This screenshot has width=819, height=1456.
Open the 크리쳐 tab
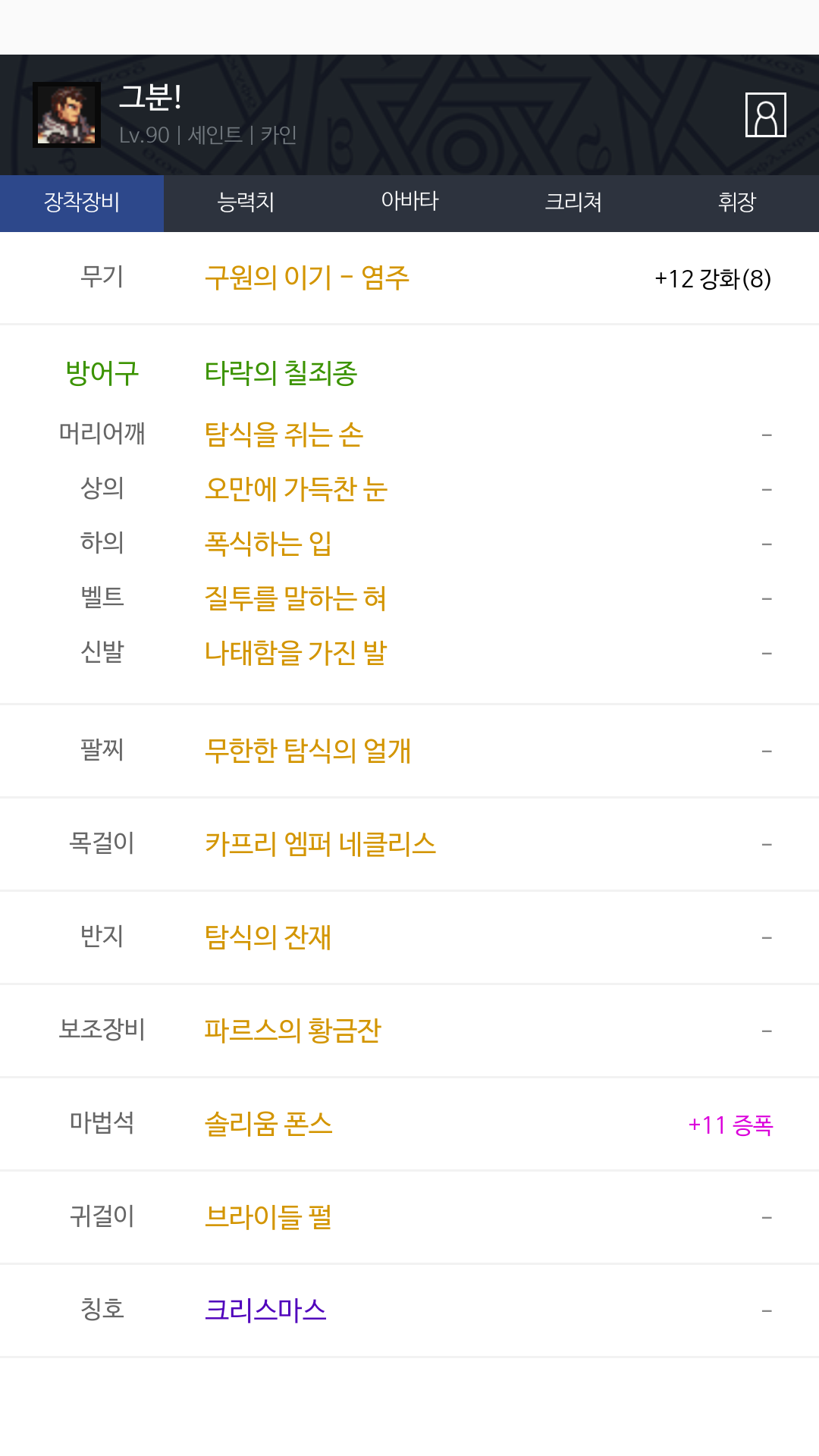click(573, 202)
